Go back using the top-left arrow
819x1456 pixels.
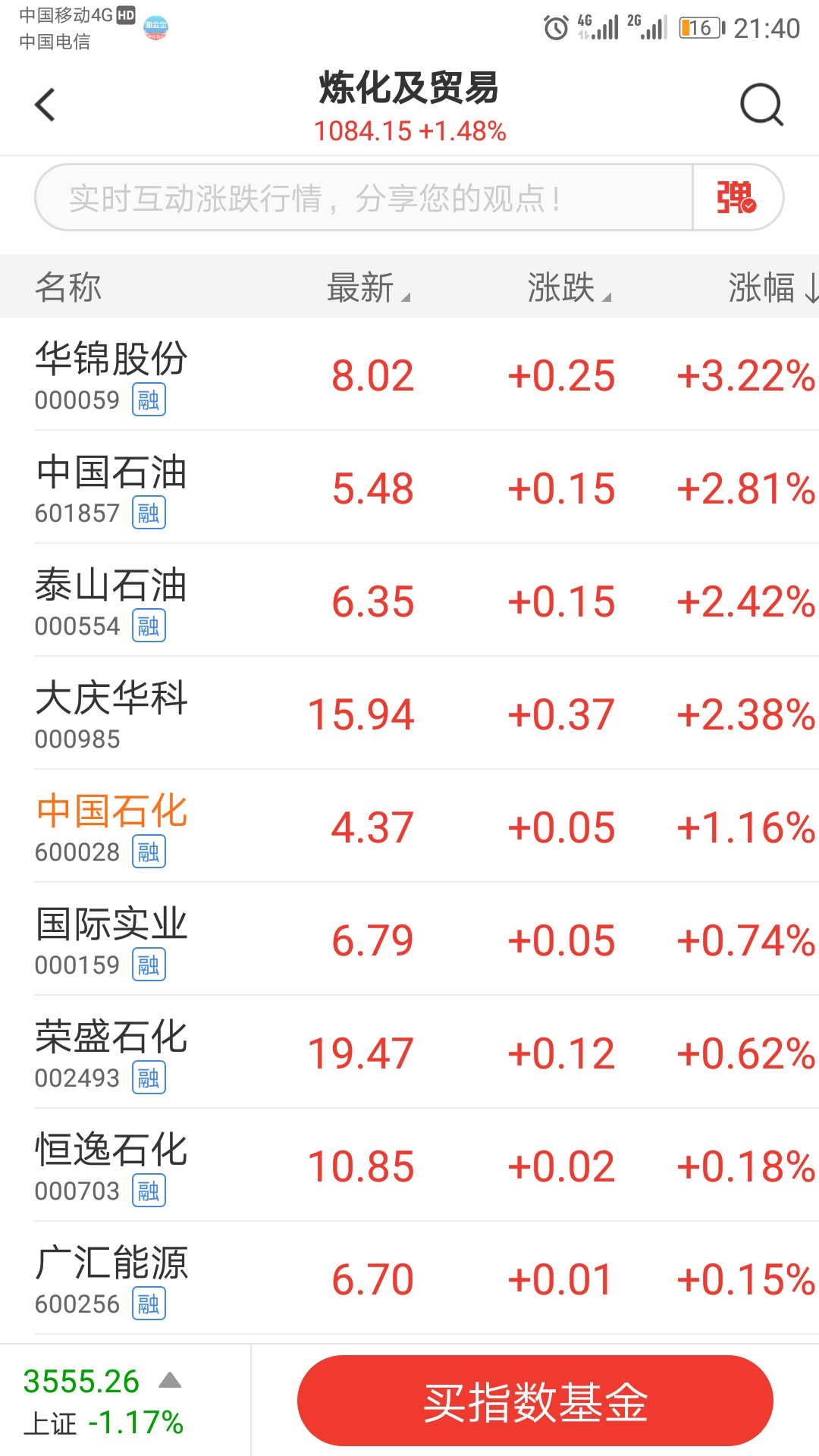point(45,105)
